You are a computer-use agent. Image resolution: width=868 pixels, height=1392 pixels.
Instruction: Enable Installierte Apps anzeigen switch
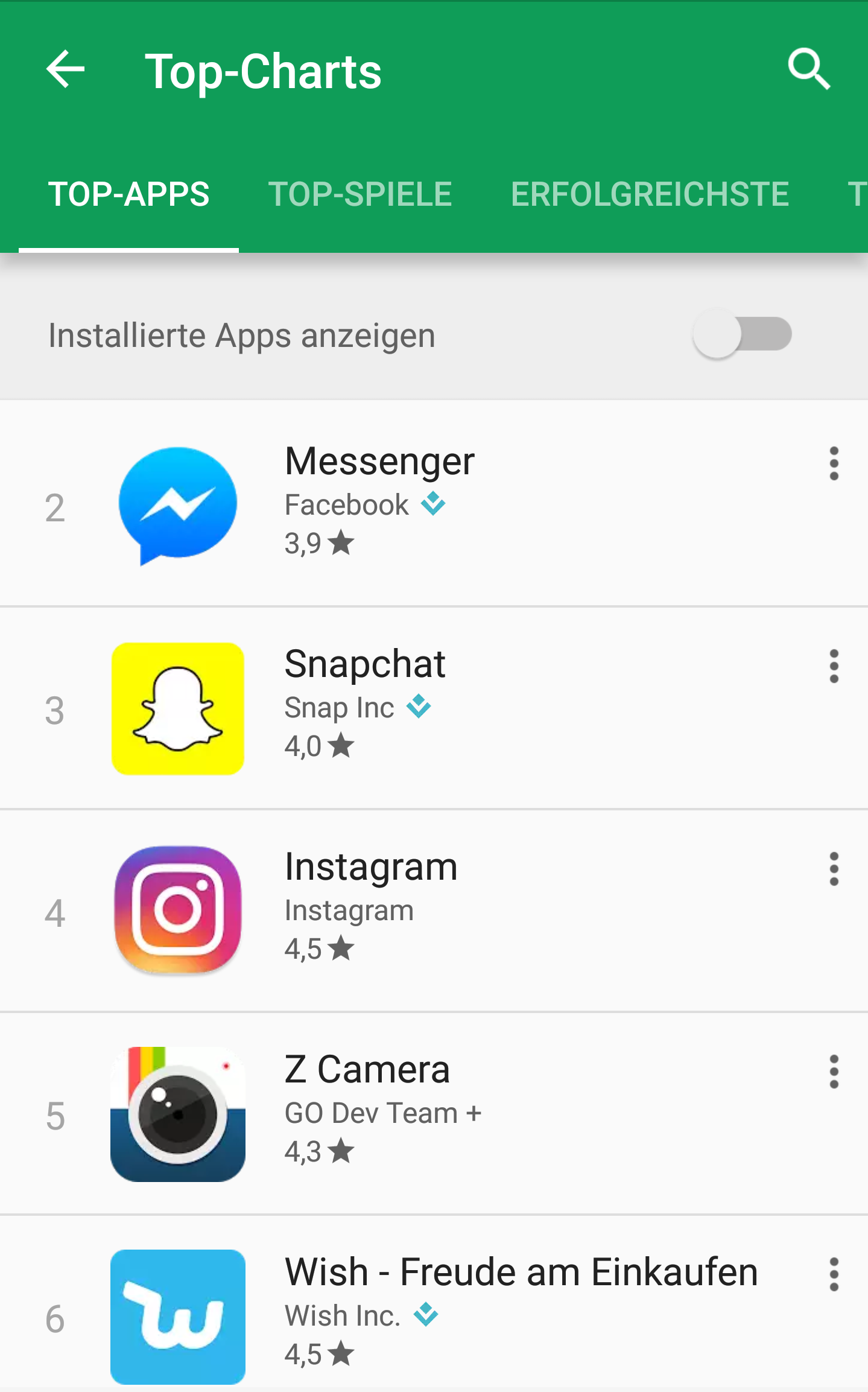pyautogui.click(x=742, y=334)
